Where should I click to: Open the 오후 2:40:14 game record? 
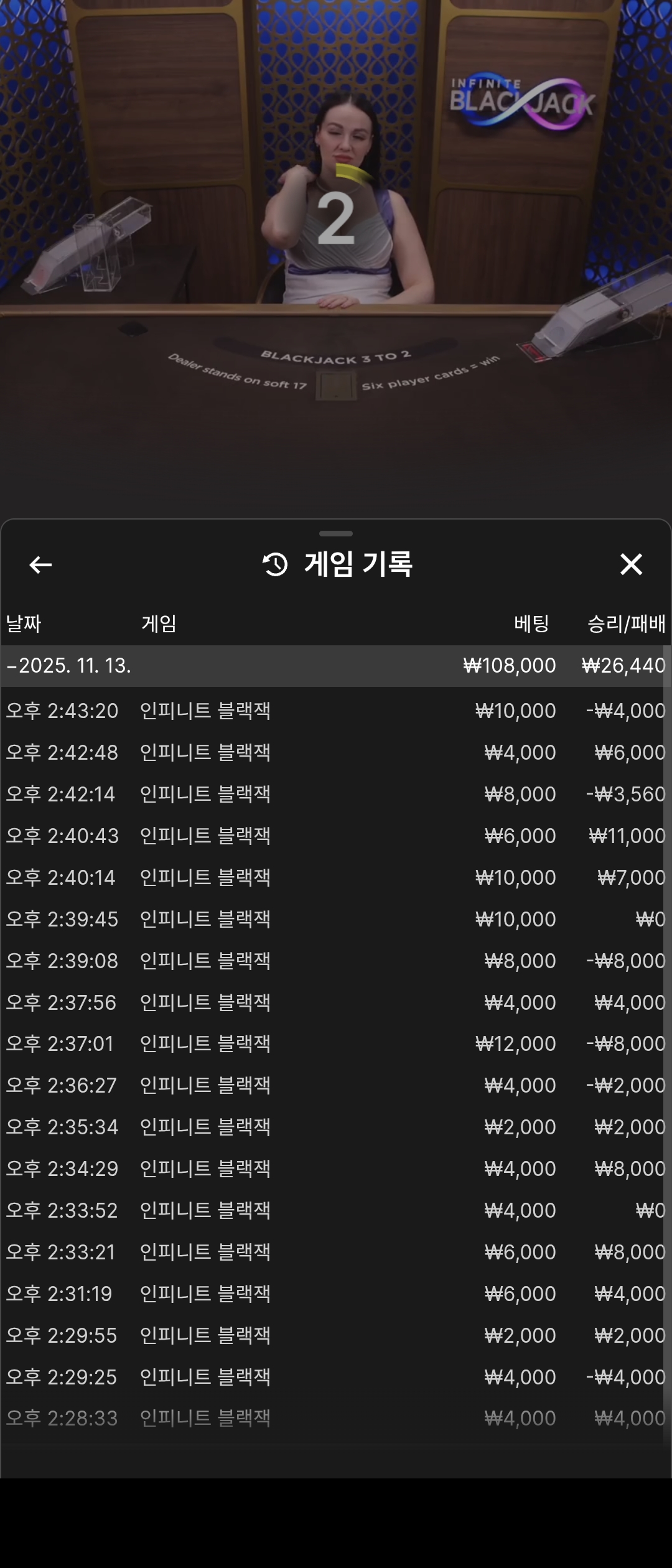coord(335,877)
